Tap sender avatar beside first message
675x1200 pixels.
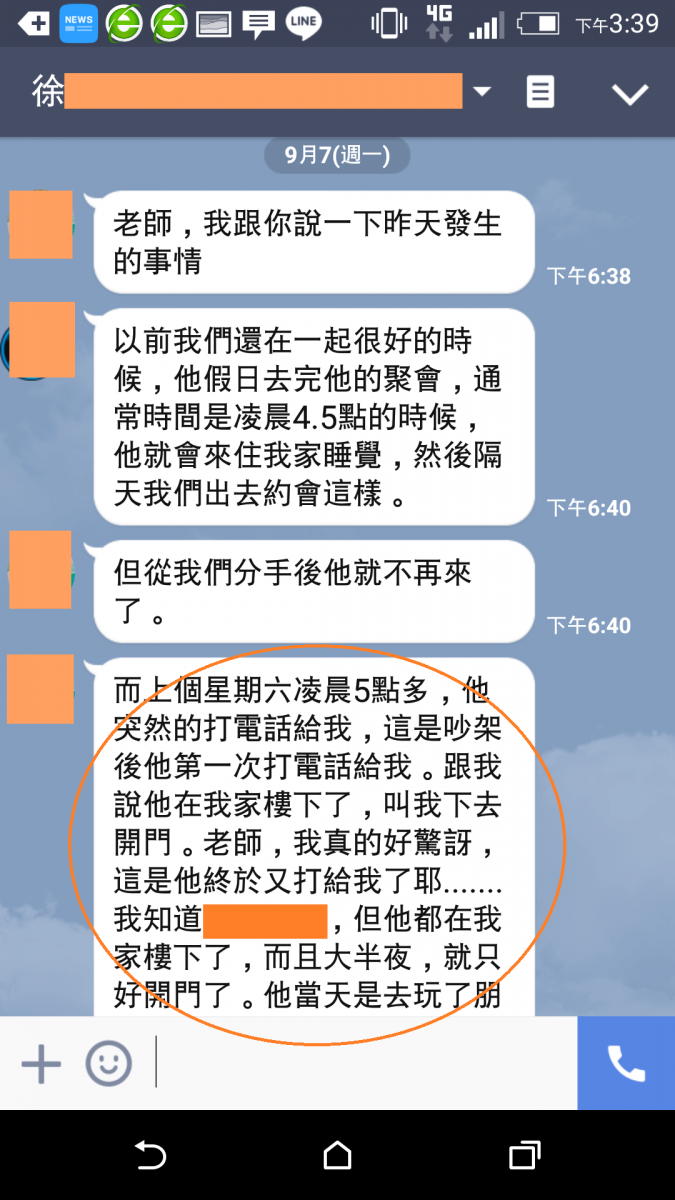click(41, 226)
